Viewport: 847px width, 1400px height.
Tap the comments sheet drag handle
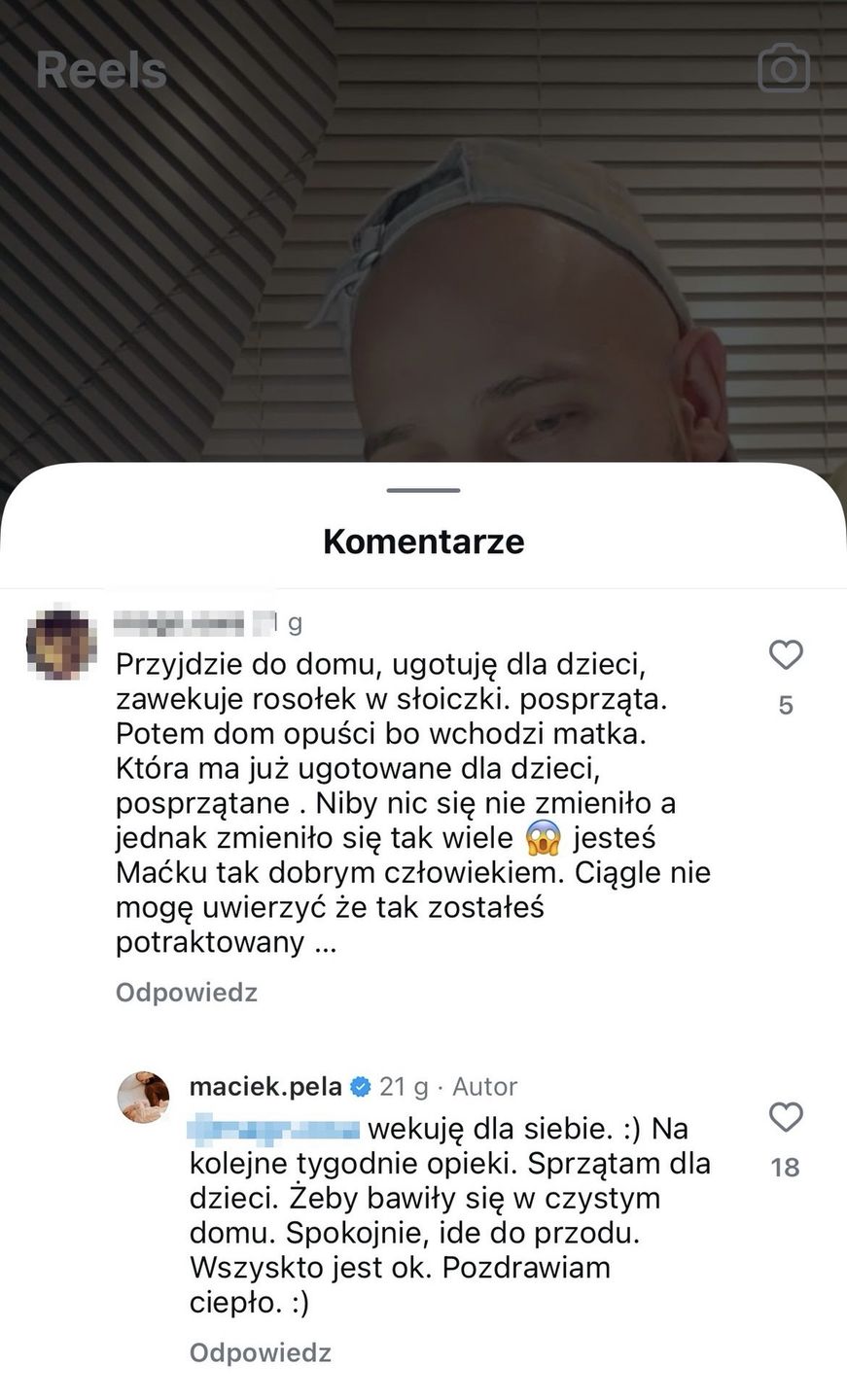(x=423, y=490)
